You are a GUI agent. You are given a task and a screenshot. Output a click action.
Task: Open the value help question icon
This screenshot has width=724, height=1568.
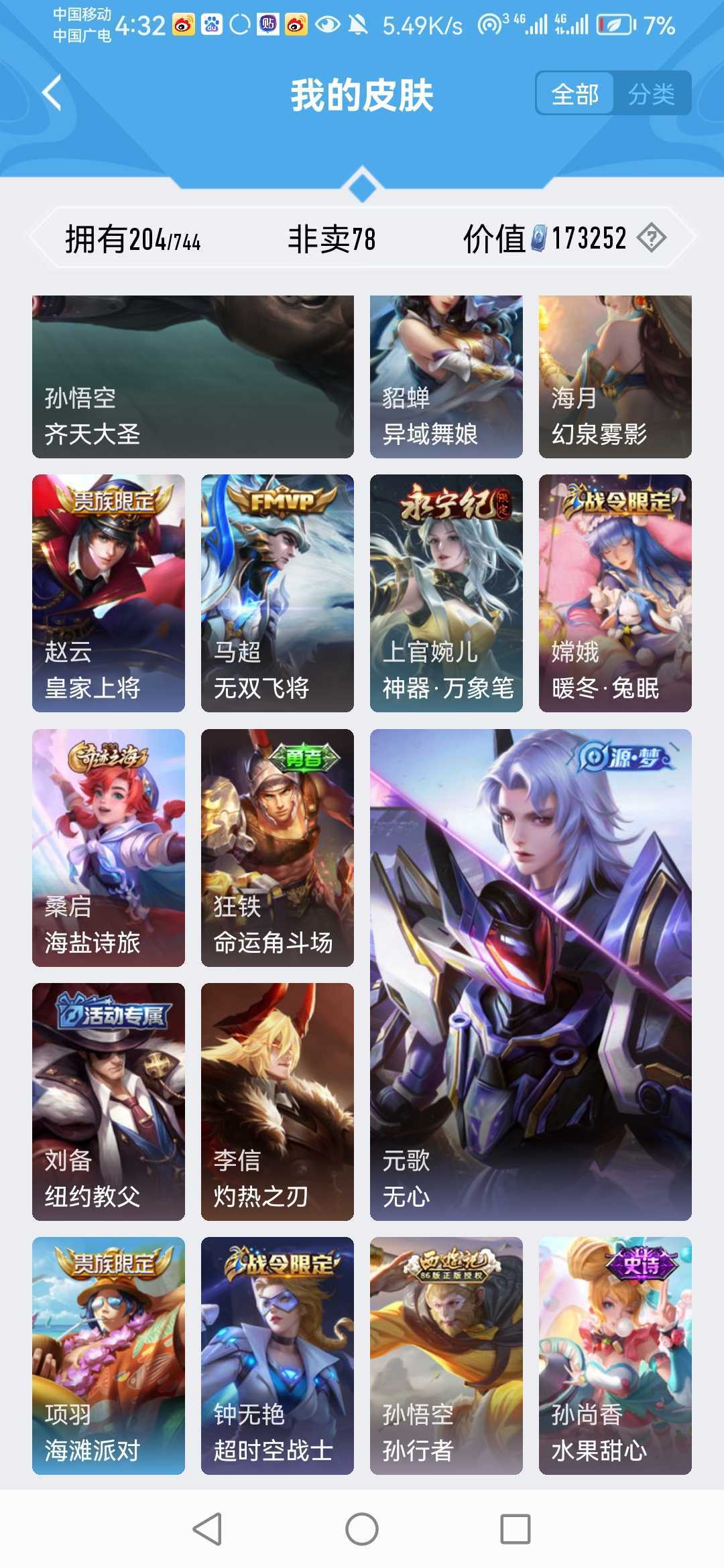coord(651,238)
